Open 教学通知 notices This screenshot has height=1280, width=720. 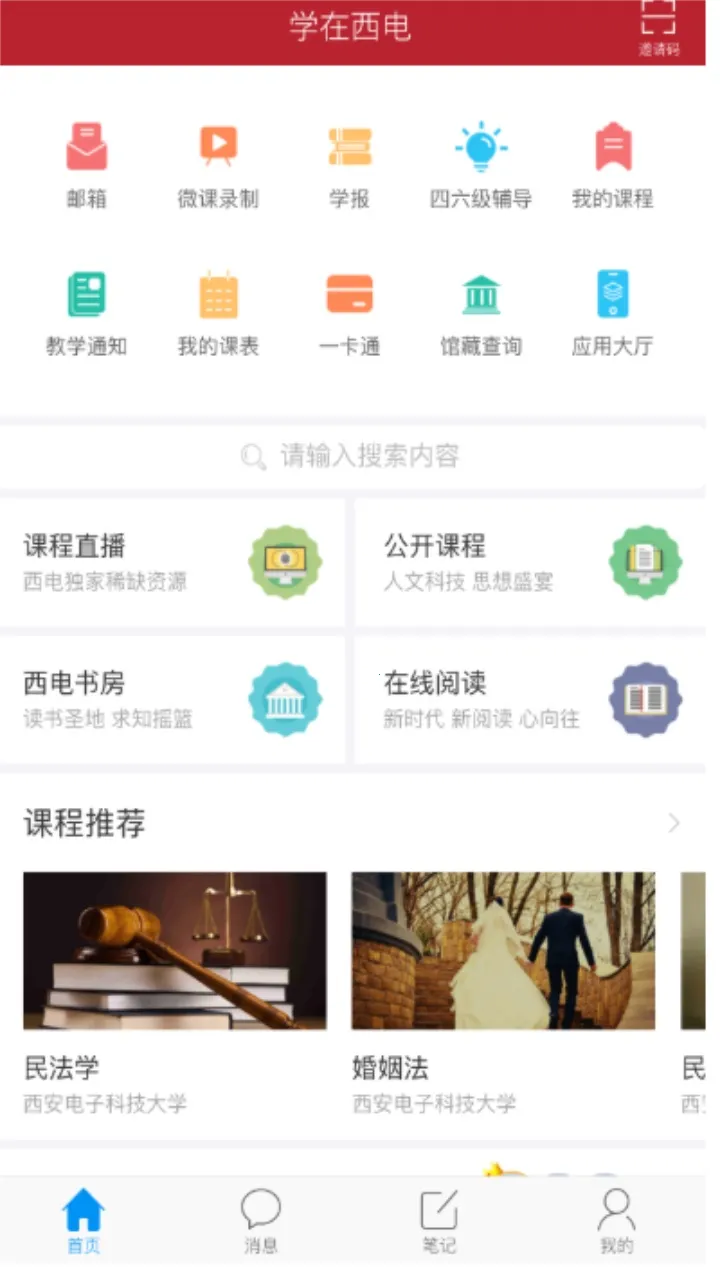(87, 310)
